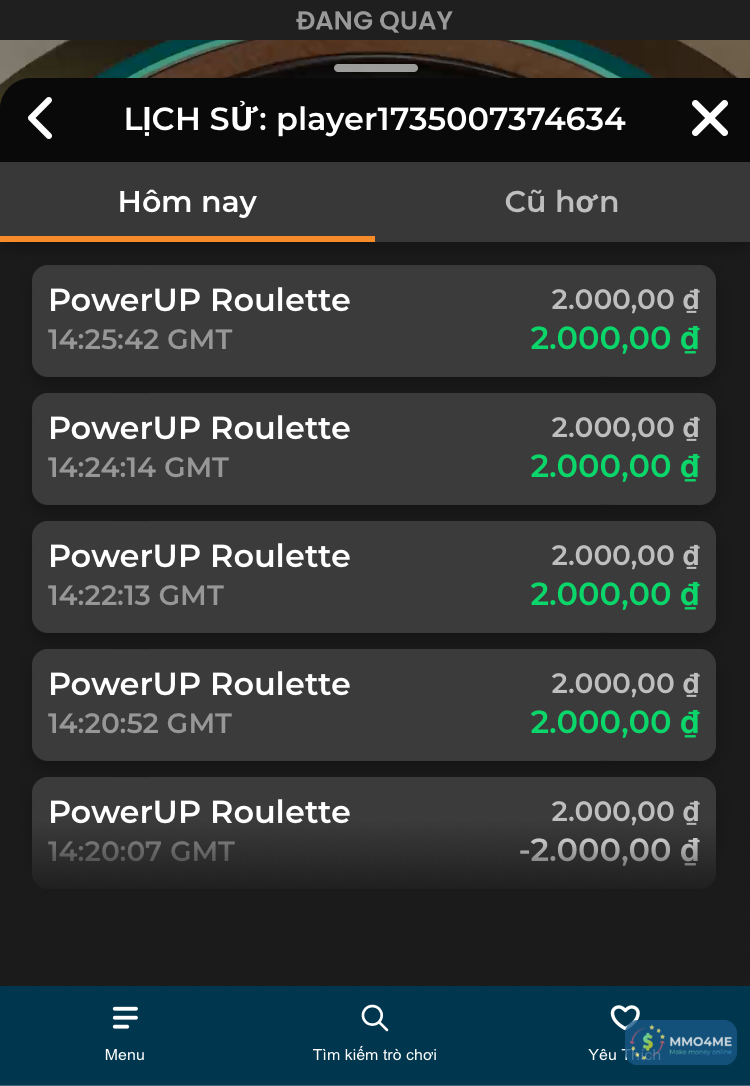The width and height of the screenshot is (750, 1086).
Task: Switch to the Hôm nay tab
Action: tap(187, 202)
